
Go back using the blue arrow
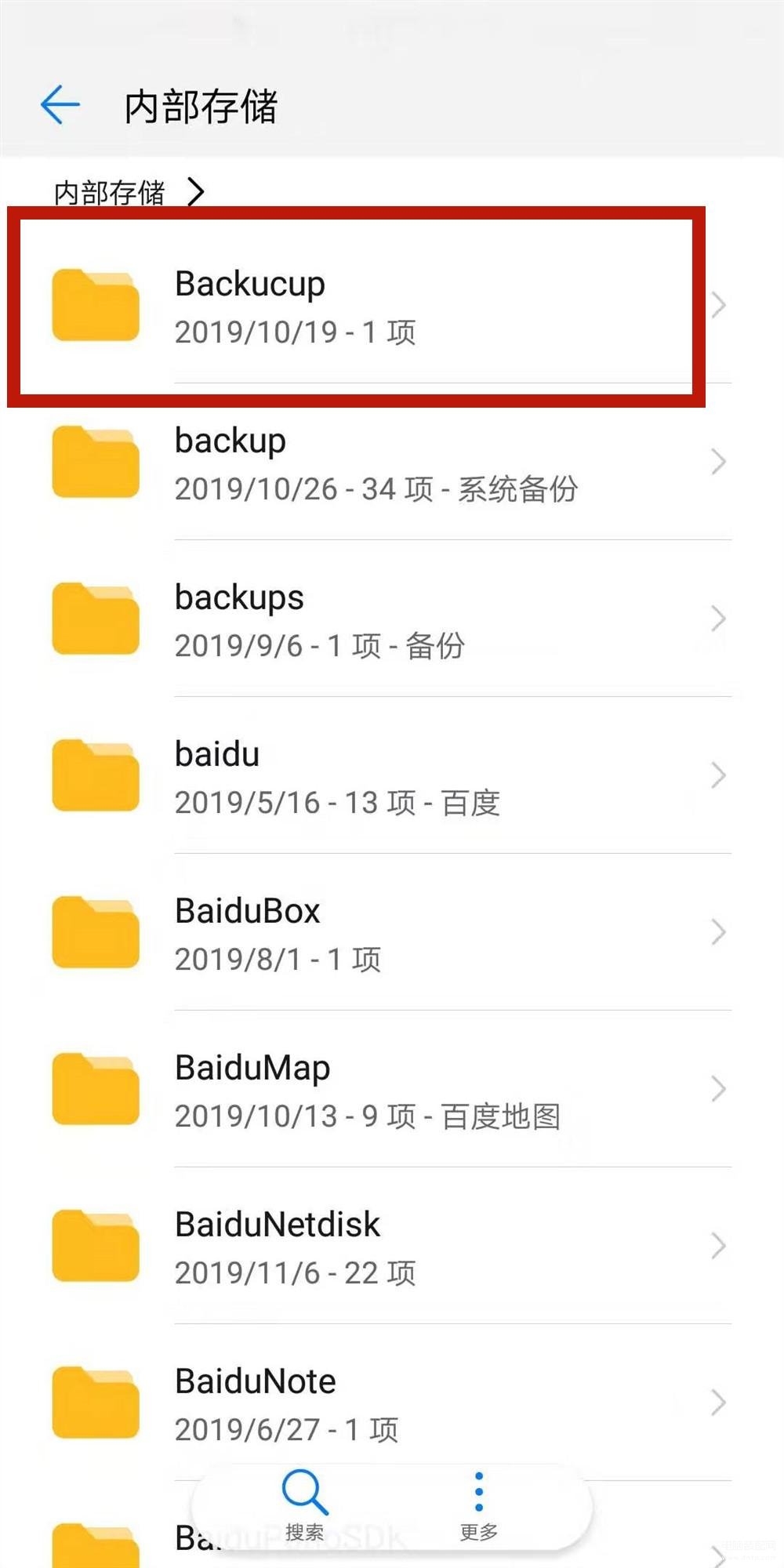pos(60,105)
